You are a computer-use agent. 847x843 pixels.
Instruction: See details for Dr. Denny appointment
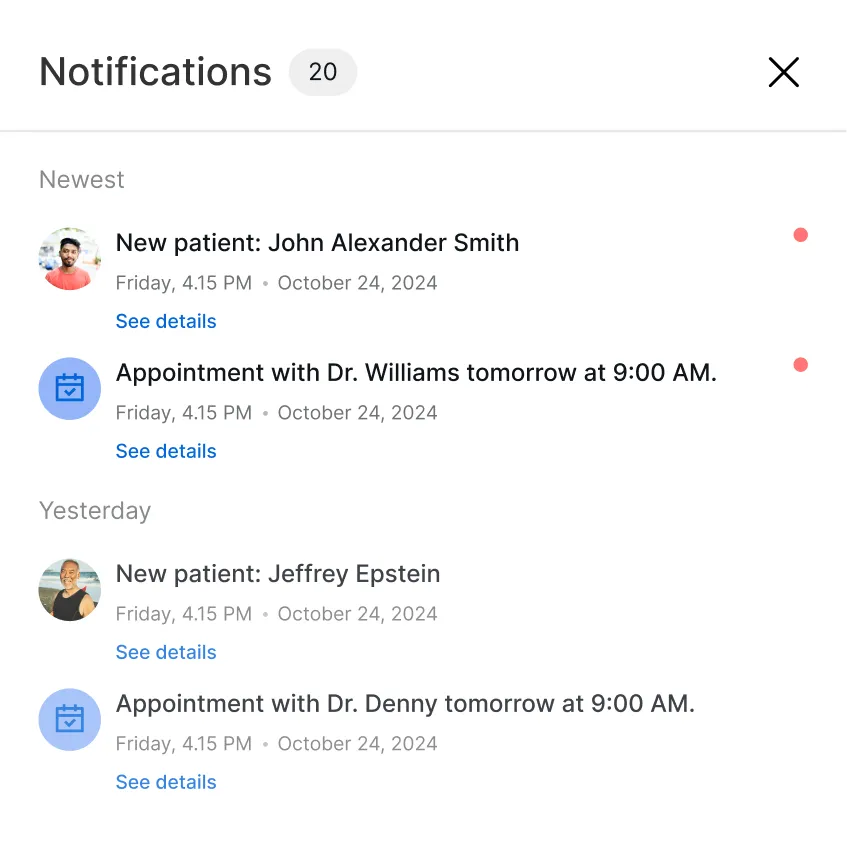(166, 782)
